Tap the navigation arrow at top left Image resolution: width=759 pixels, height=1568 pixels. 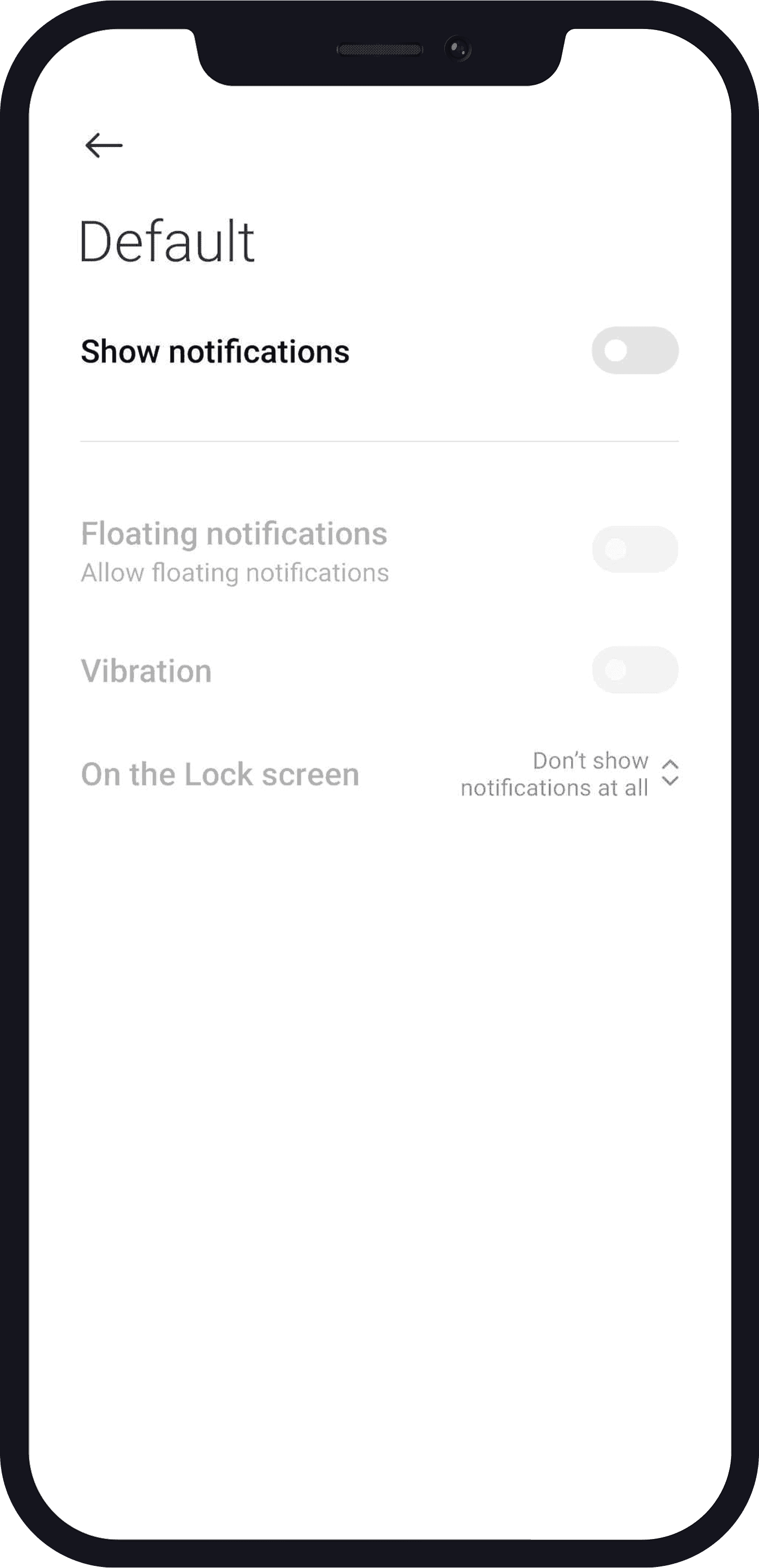tap(102, 145)
